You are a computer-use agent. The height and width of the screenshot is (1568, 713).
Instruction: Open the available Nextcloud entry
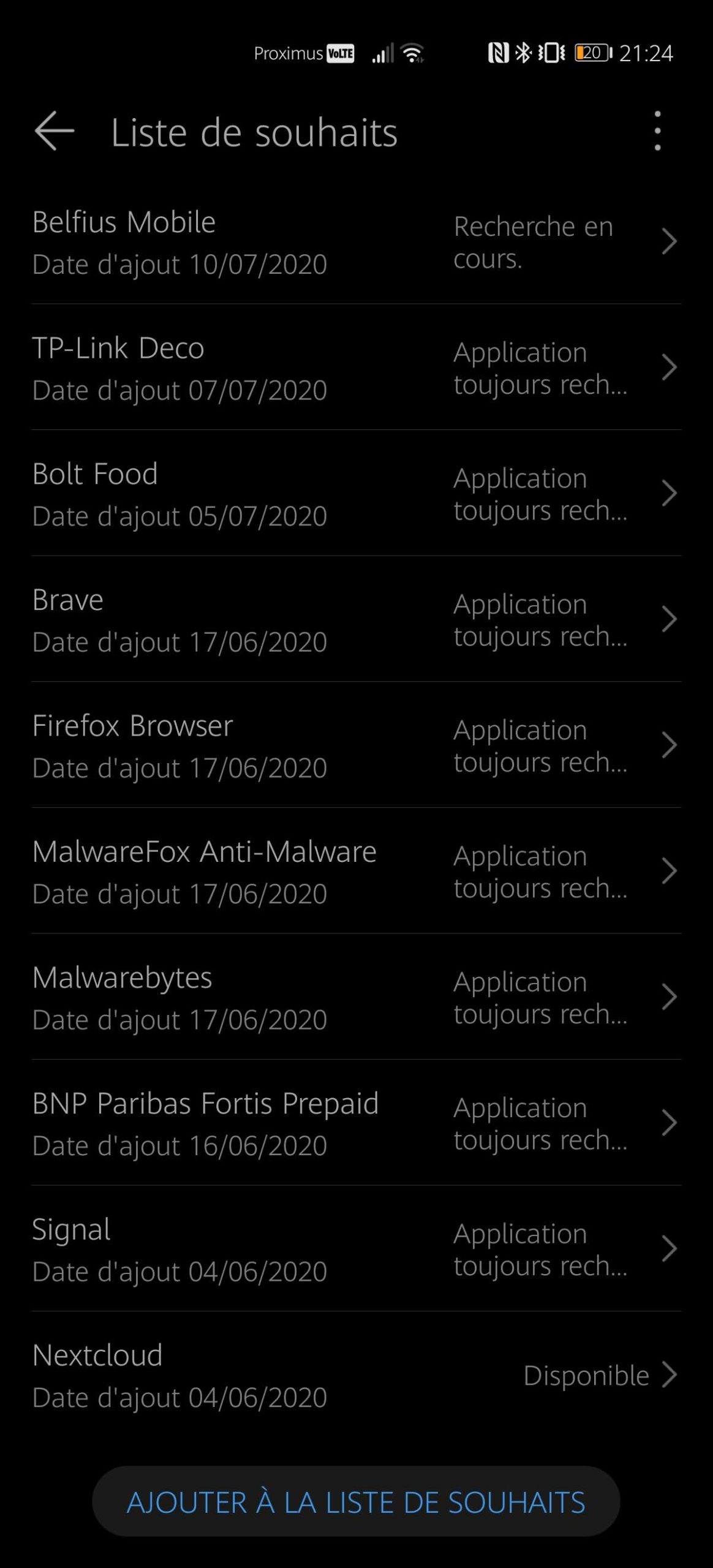click(356, 1375)
